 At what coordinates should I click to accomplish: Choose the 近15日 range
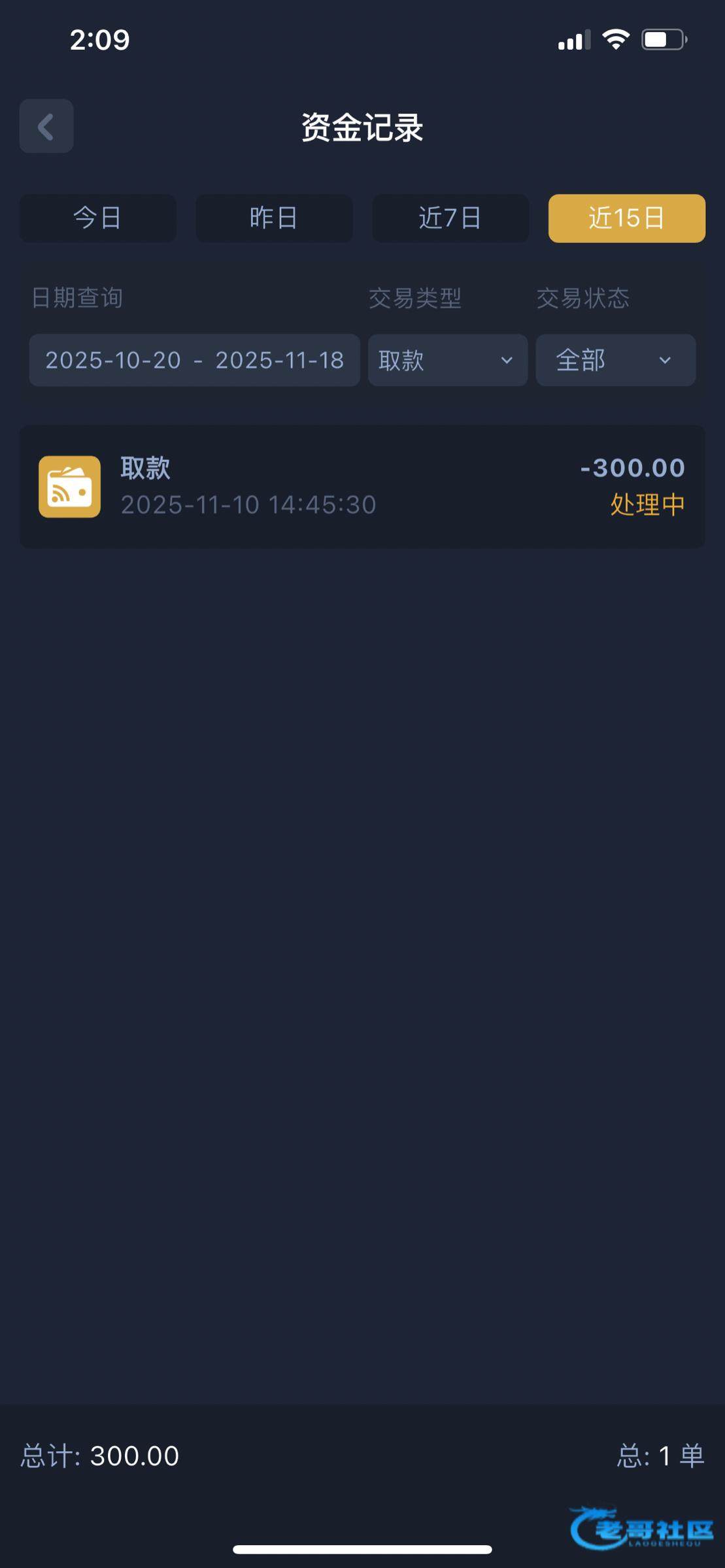tap(627, 218)
